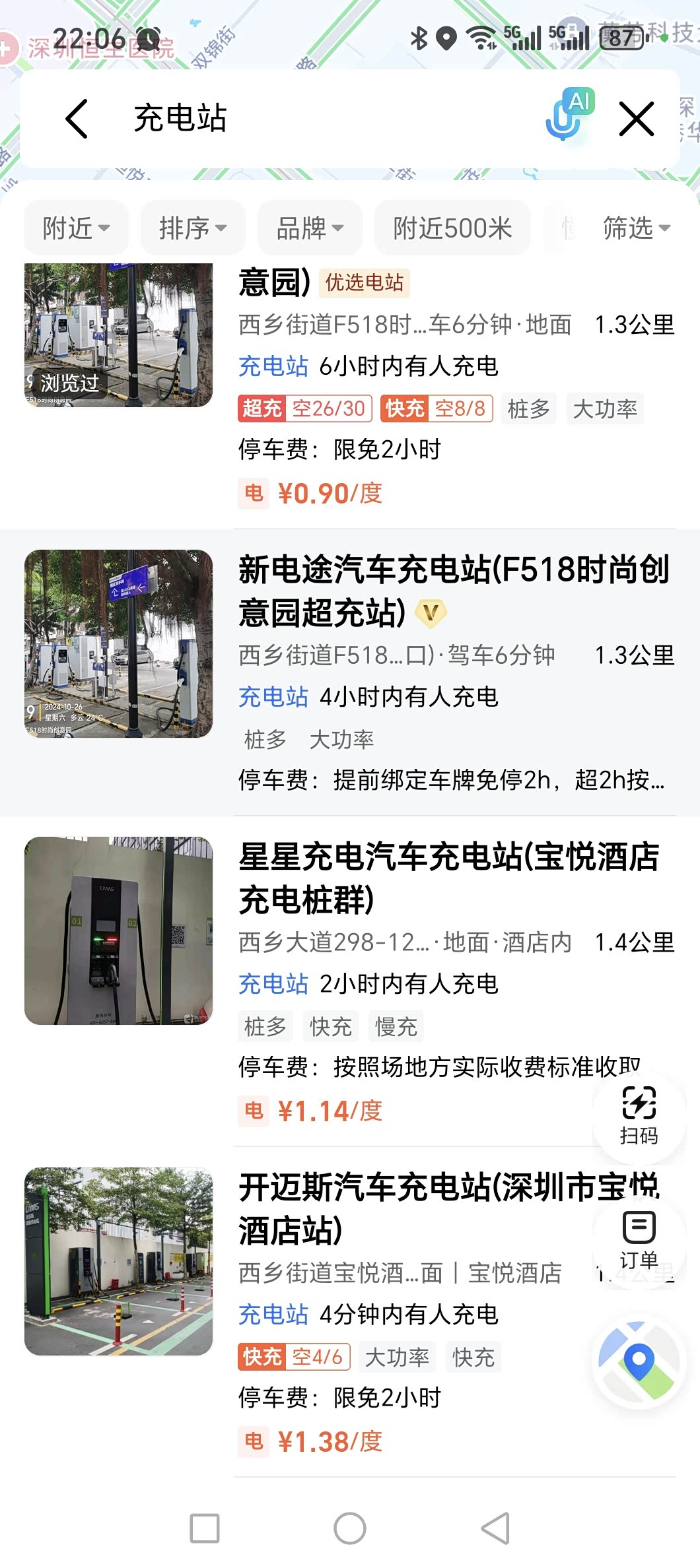The width and height of the screenshot is (700, 1568).
Task: Launch the 扫码 scan code button
Action: coord(639,1115)
